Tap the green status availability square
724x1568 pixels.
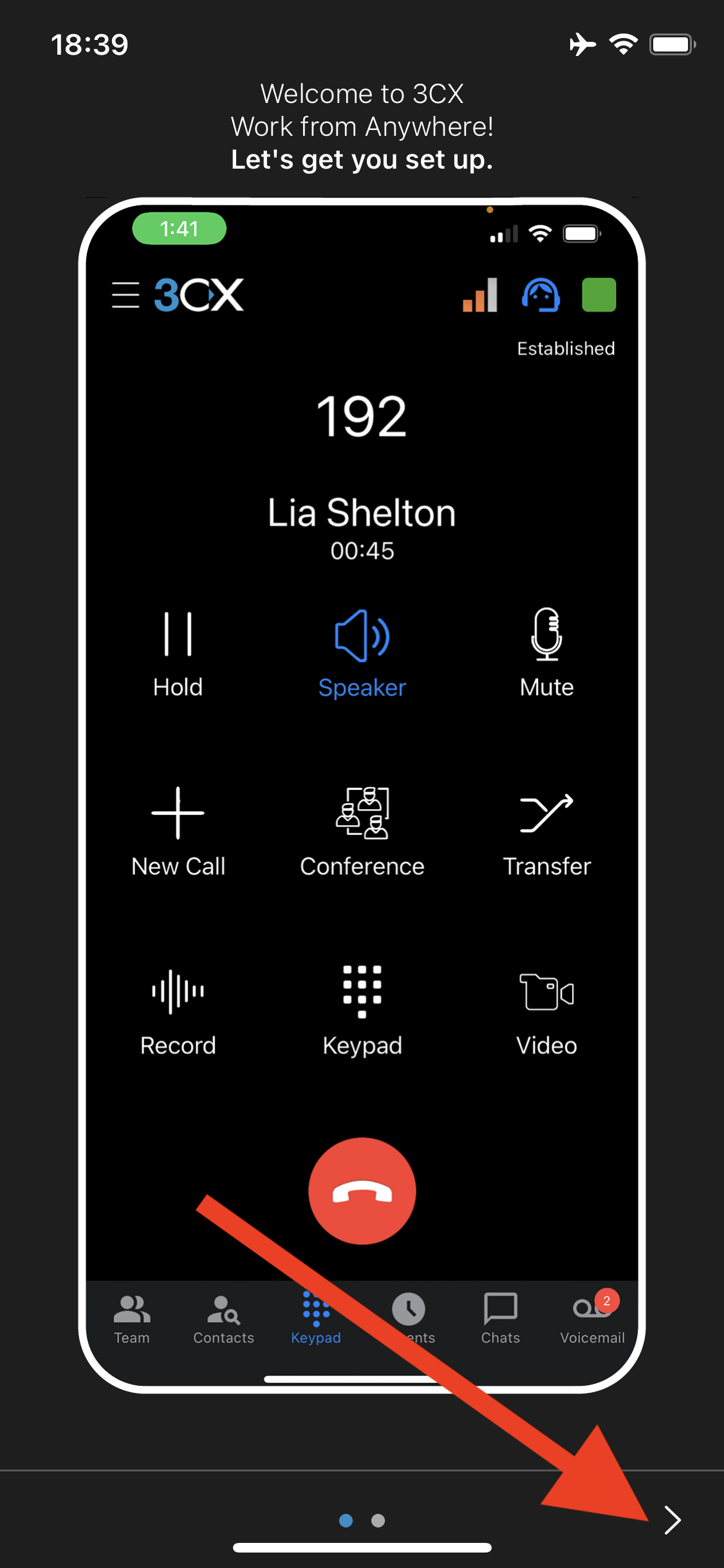[x=599, y=295]
